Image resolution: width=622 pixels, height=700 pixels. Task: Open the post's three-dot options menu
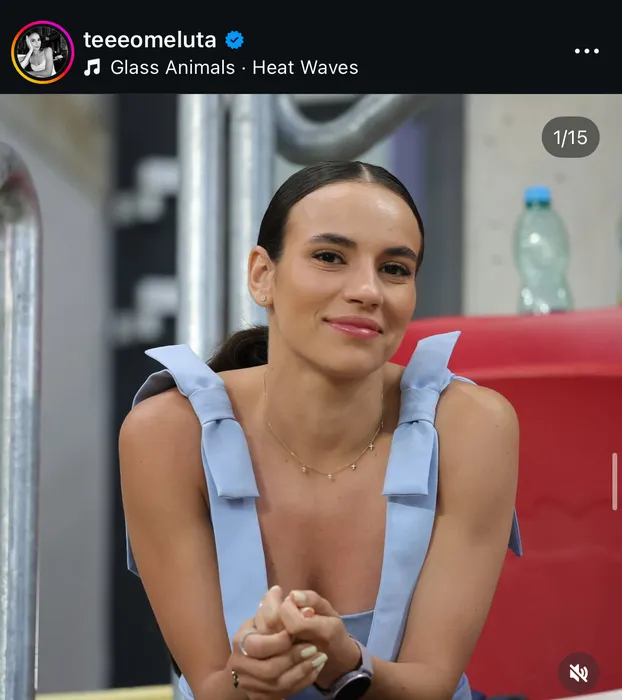click(586, 52)
